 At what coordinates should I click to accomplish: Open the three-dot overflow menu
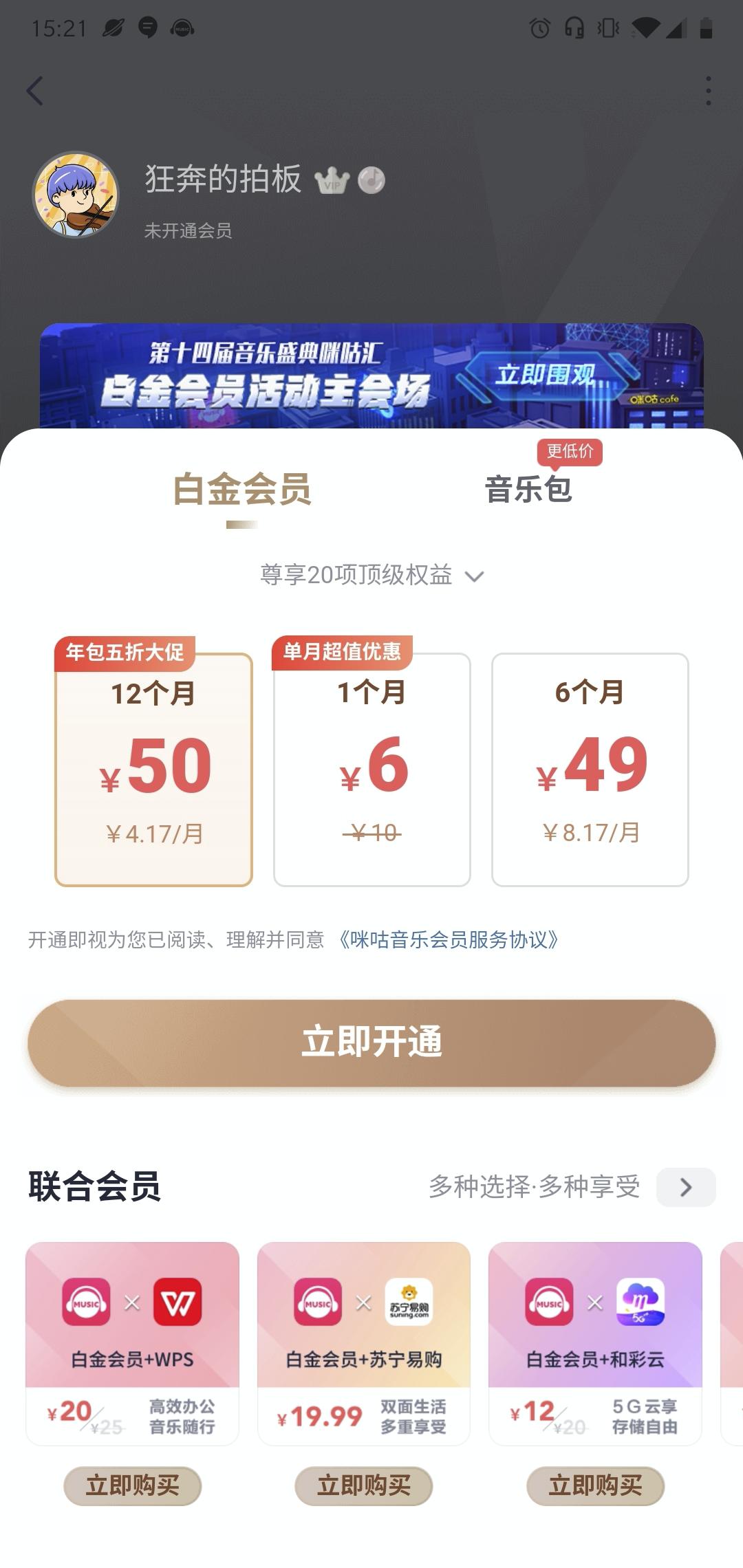(x=707, y=90)
